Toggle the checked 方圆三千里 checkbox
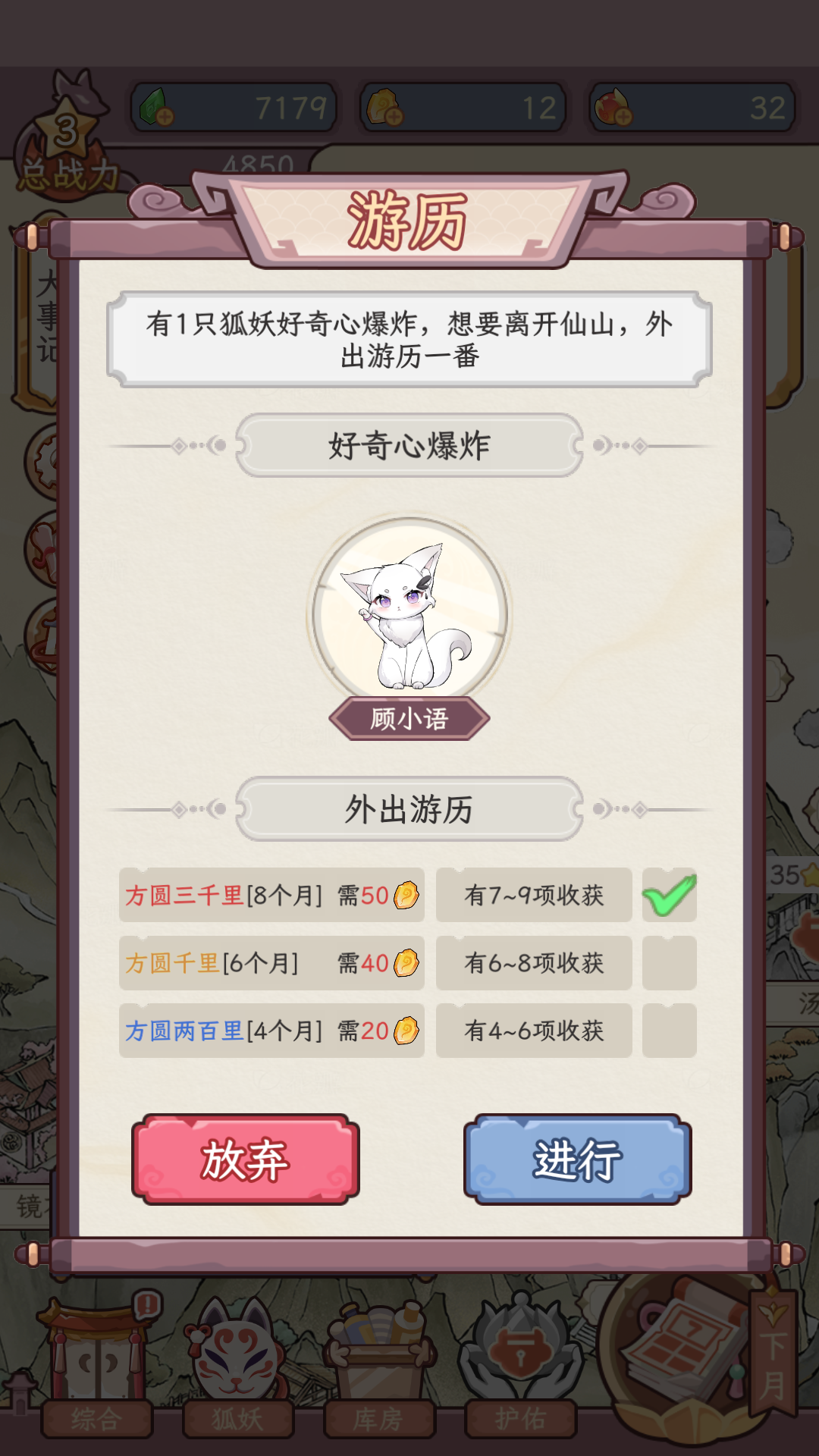819x1456 pixels. [x=669, y=895]
